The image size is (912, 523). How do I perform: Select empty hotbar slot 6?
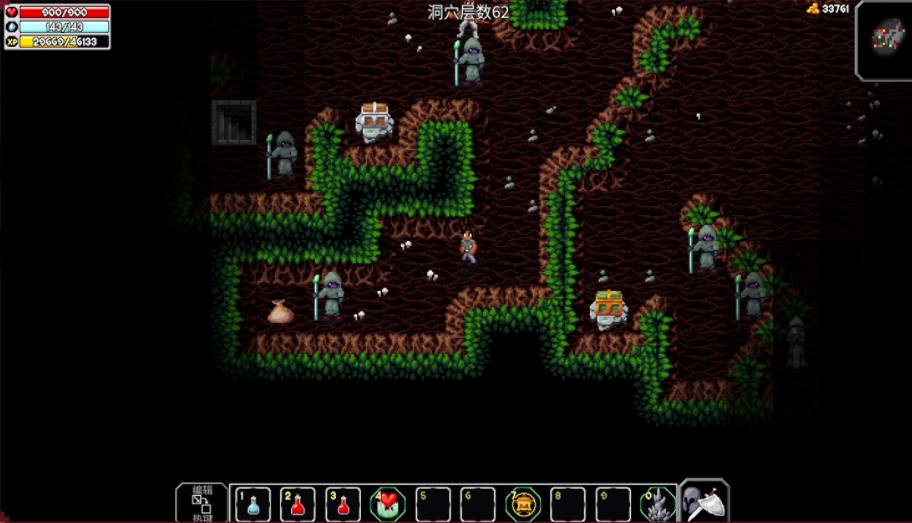pos(478,504)
